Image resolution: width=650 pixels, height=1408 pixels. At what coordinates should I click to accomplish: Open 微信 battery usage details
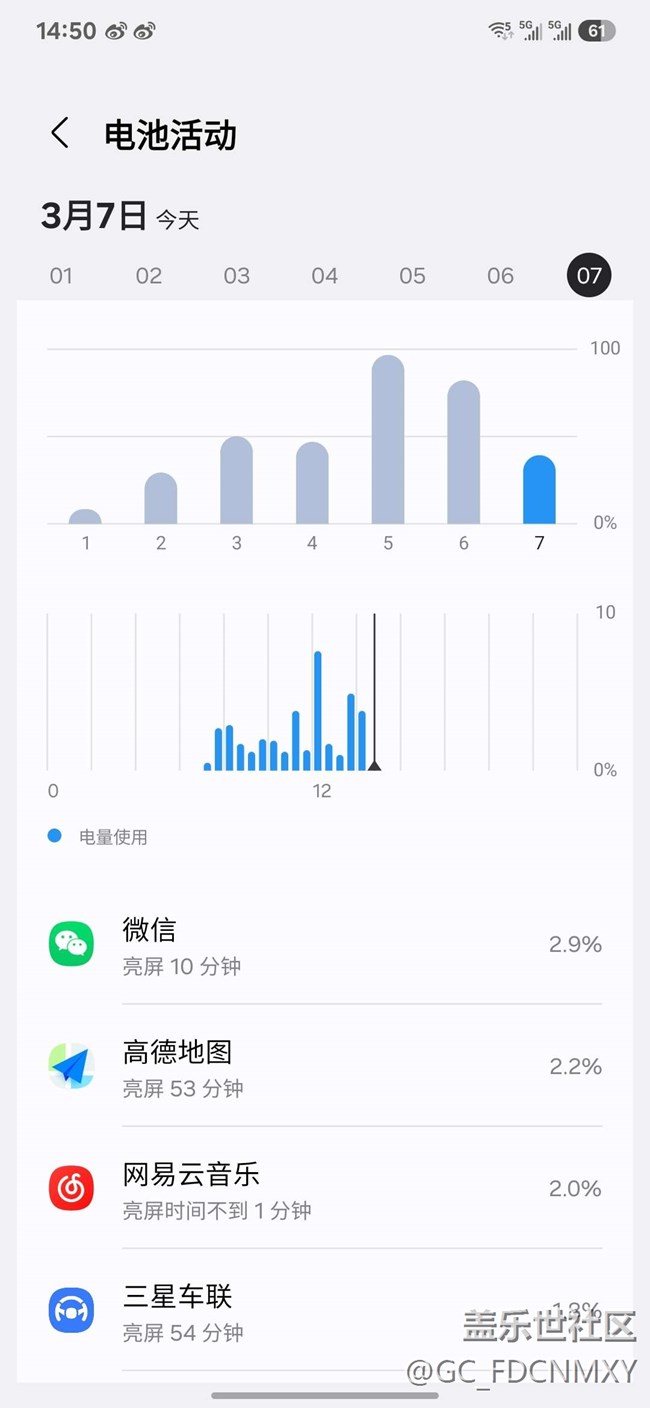(325, 944)
